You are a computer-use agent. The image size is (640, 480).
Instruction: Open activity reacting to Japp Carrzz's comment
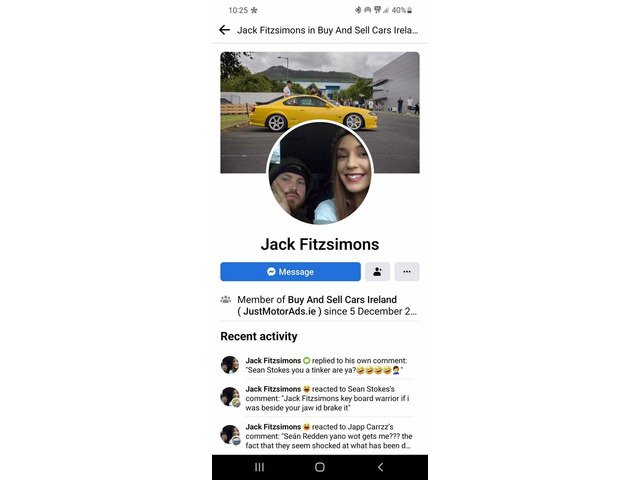coord(325,436)
